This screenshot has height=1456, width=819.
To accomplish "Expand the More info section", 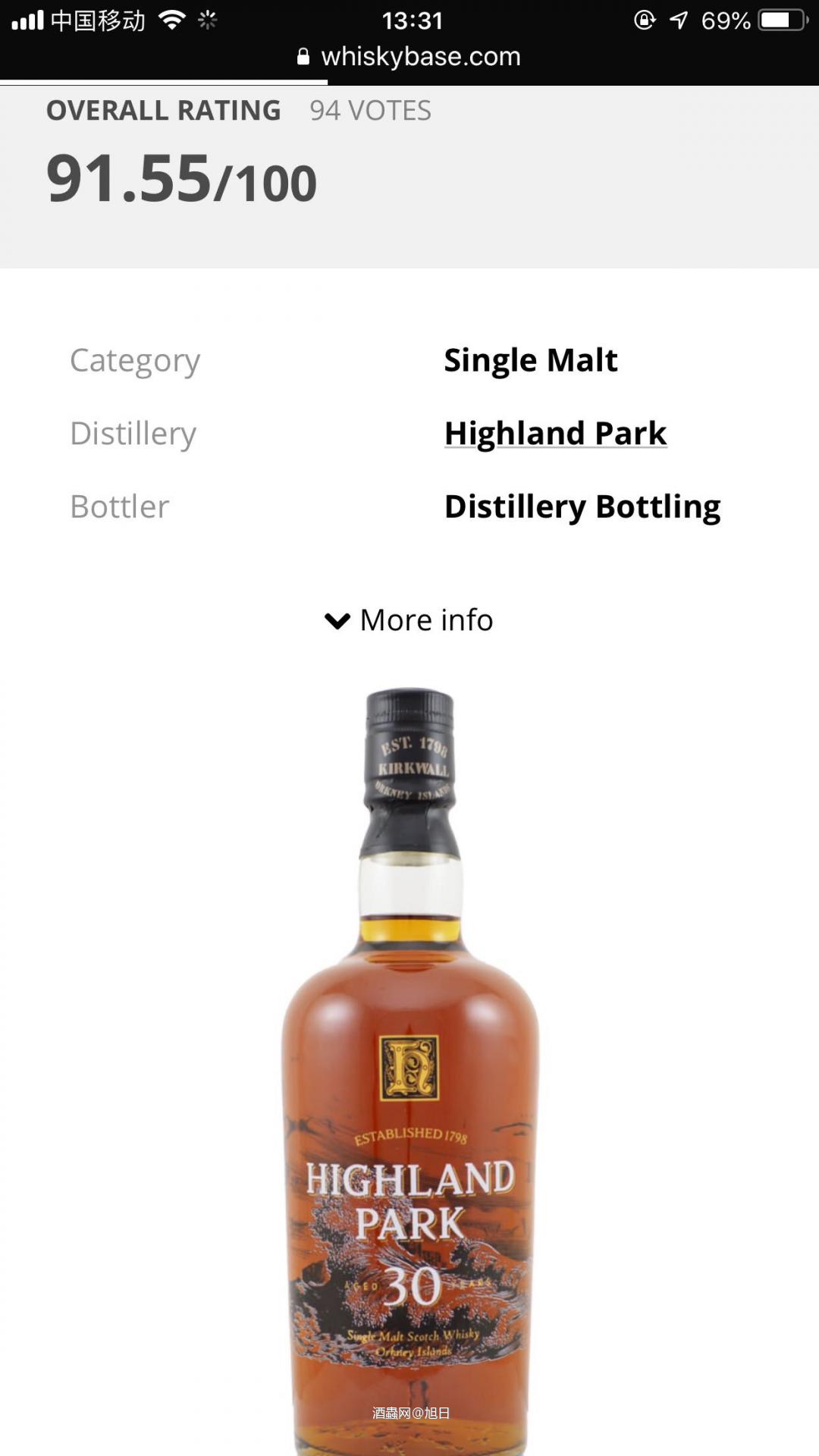I will click(x=409, y=620).
